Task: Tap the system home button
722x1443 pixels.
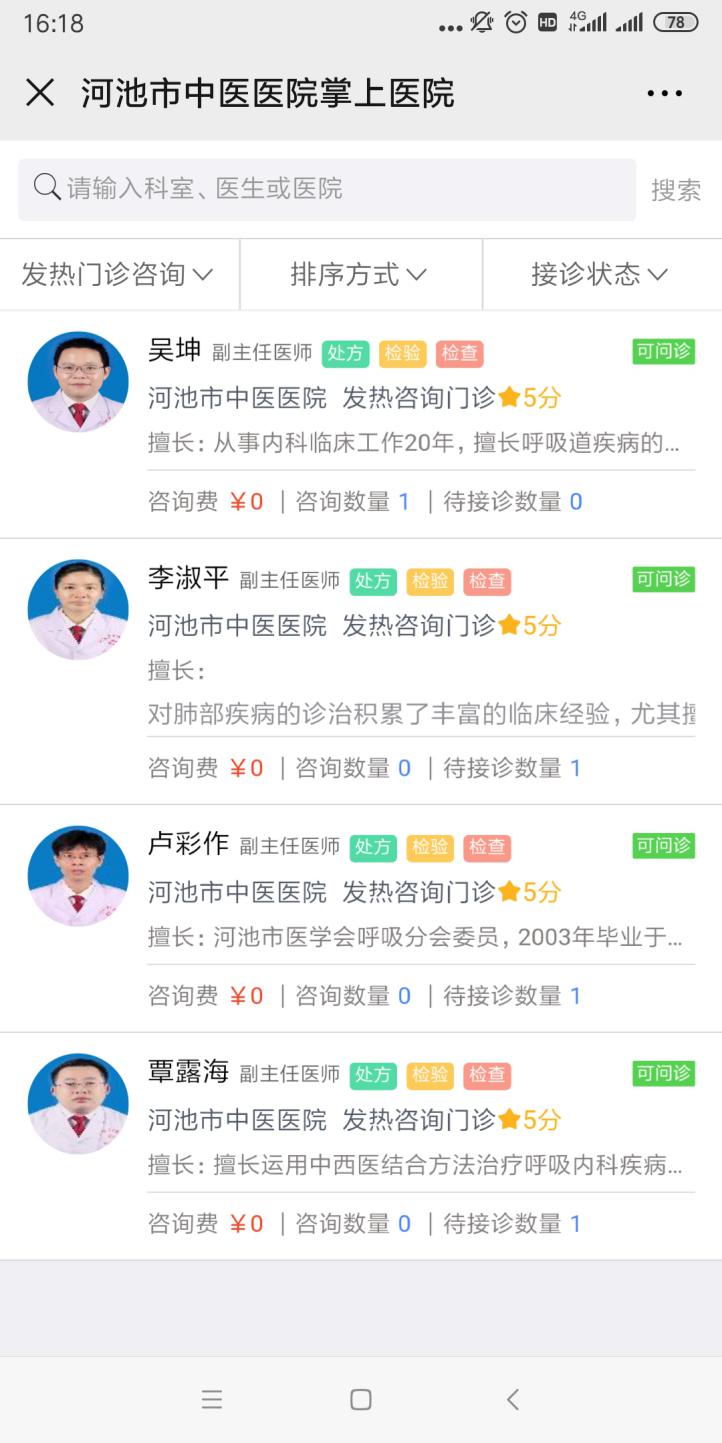Action: [x=361, y=1399]
